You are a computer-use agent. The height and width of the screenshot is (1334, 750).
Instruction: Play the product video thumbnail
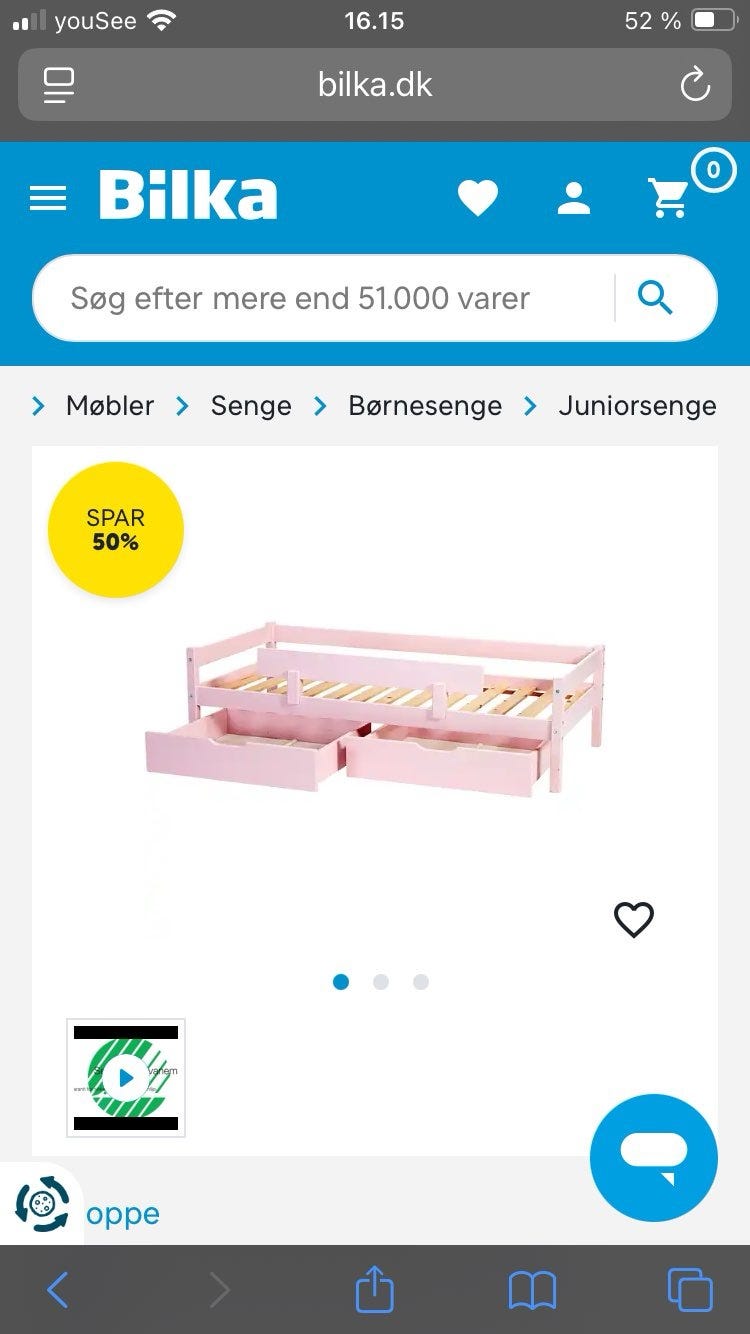[x=125, y=1078]
